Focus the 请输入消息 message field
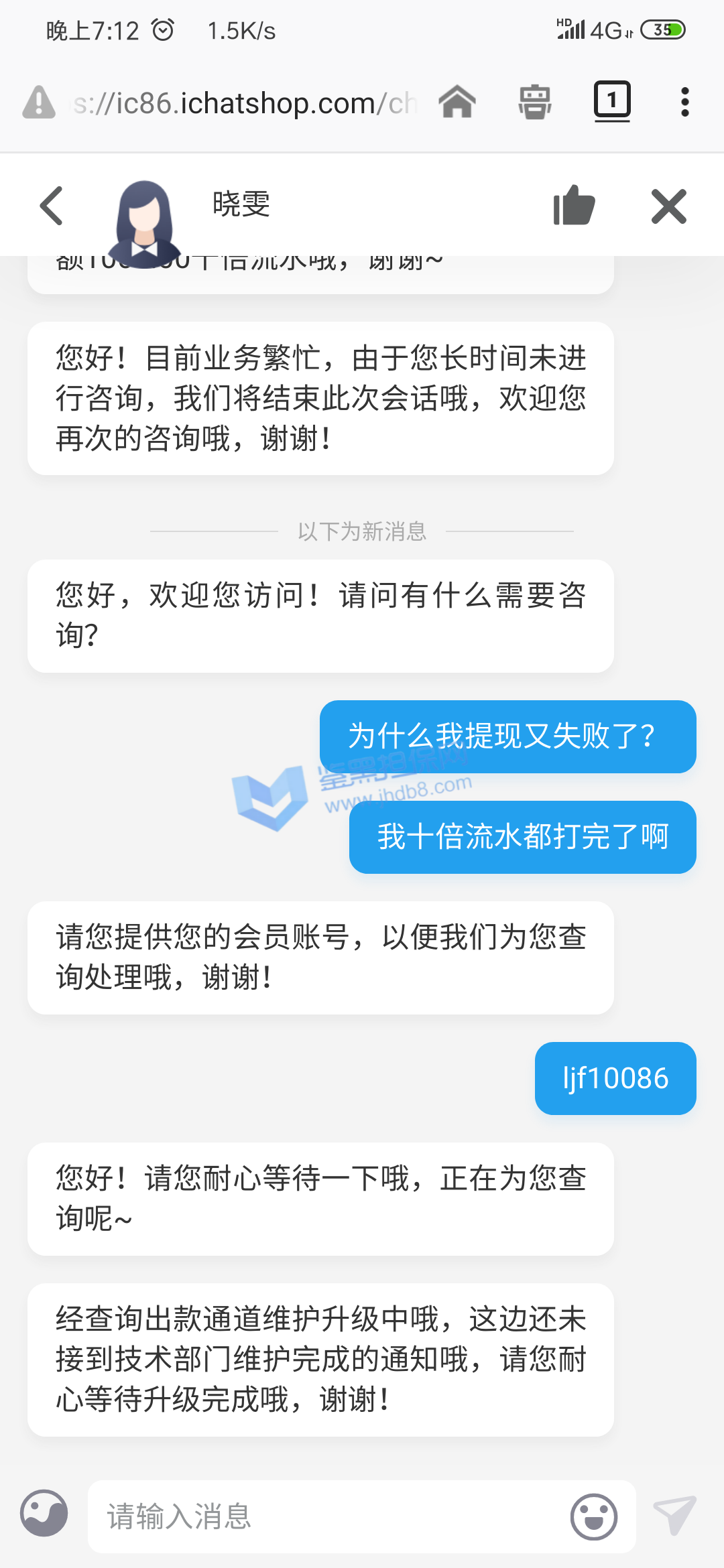Screen dimensions: 724x1568 pyautogui.click(x=328, y=1516)
